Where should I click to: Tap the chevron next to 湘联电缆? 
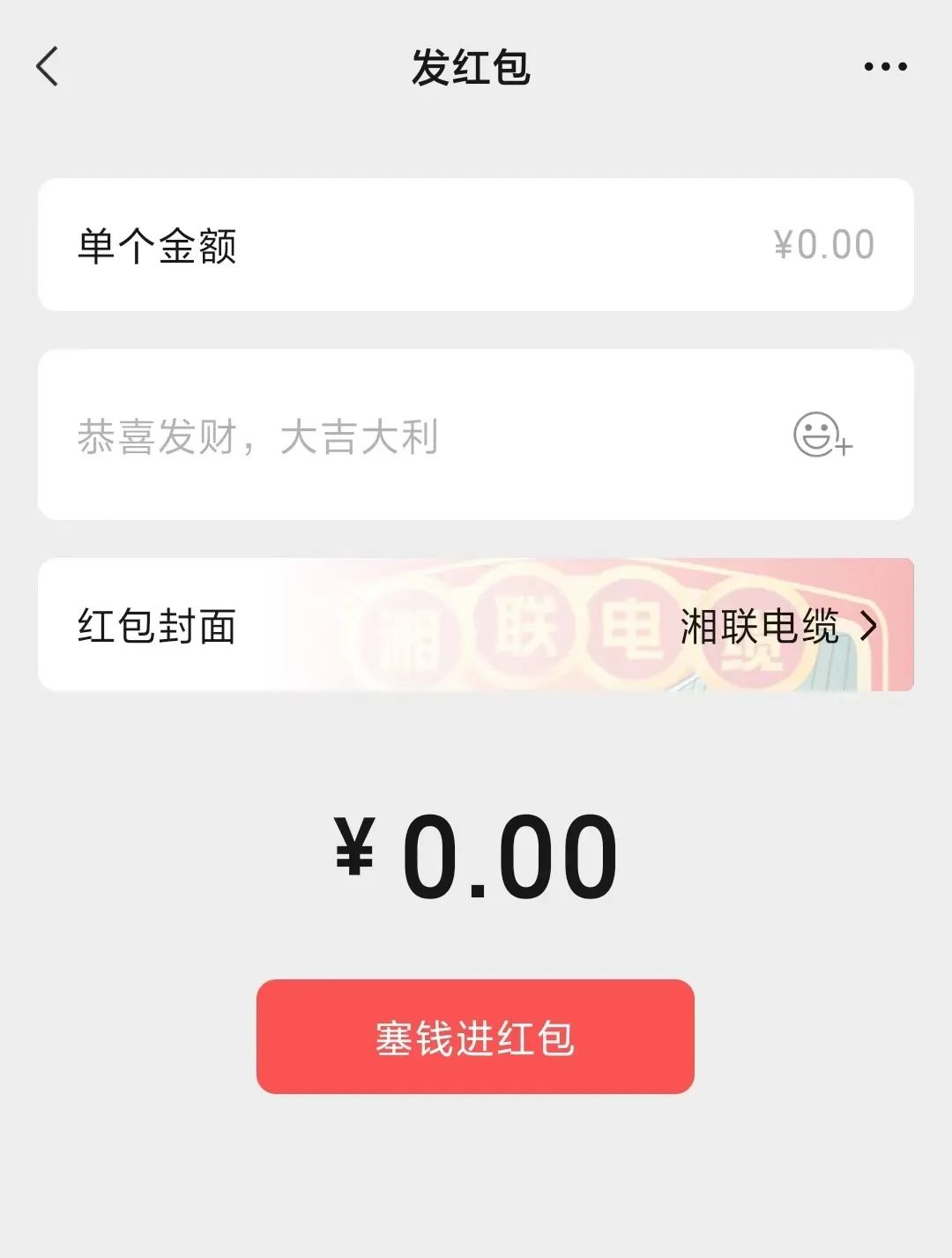click(871, 628)
